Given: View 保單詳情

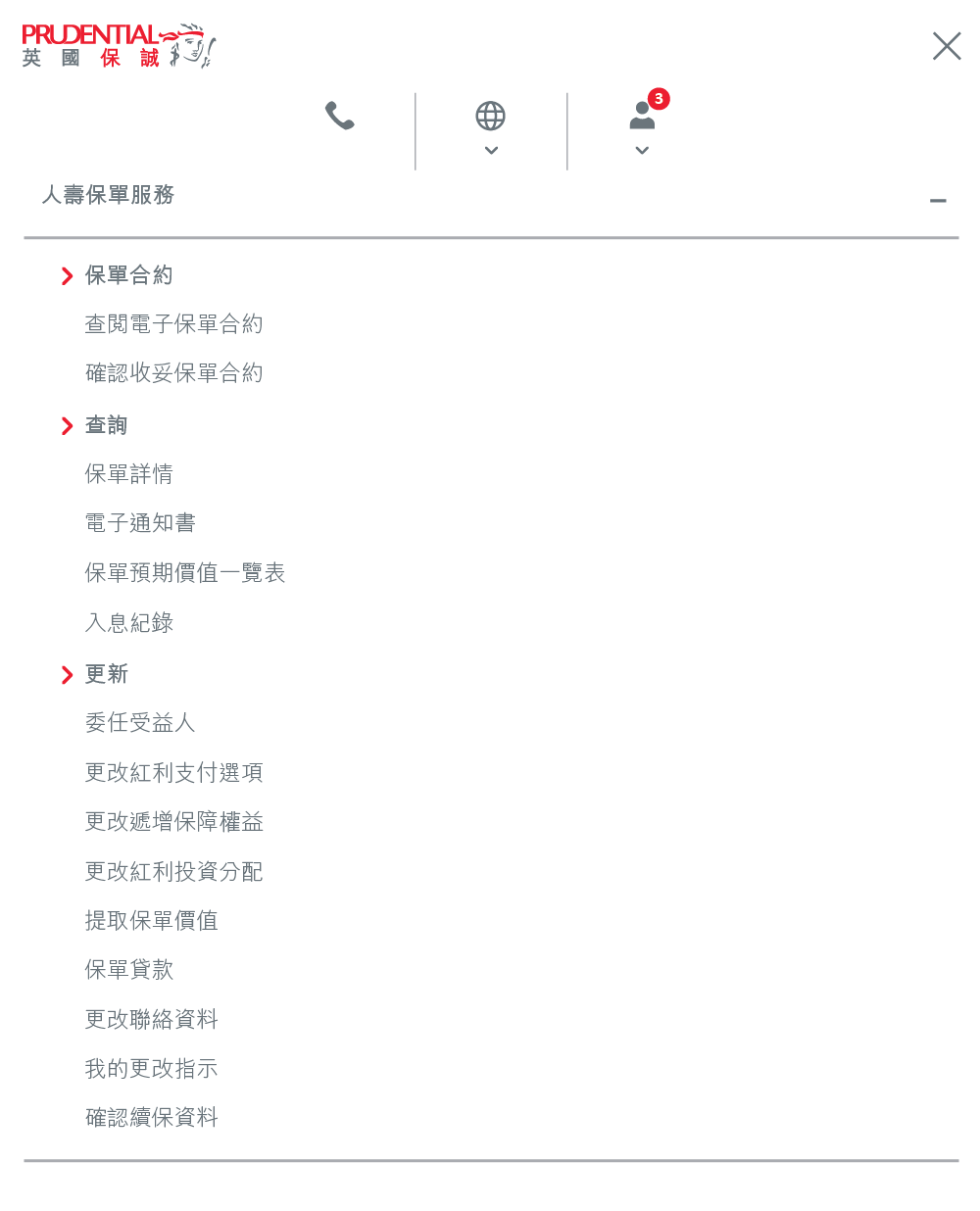Looking at the screenshot, I should pyautogui.click(x=128, y=474).
